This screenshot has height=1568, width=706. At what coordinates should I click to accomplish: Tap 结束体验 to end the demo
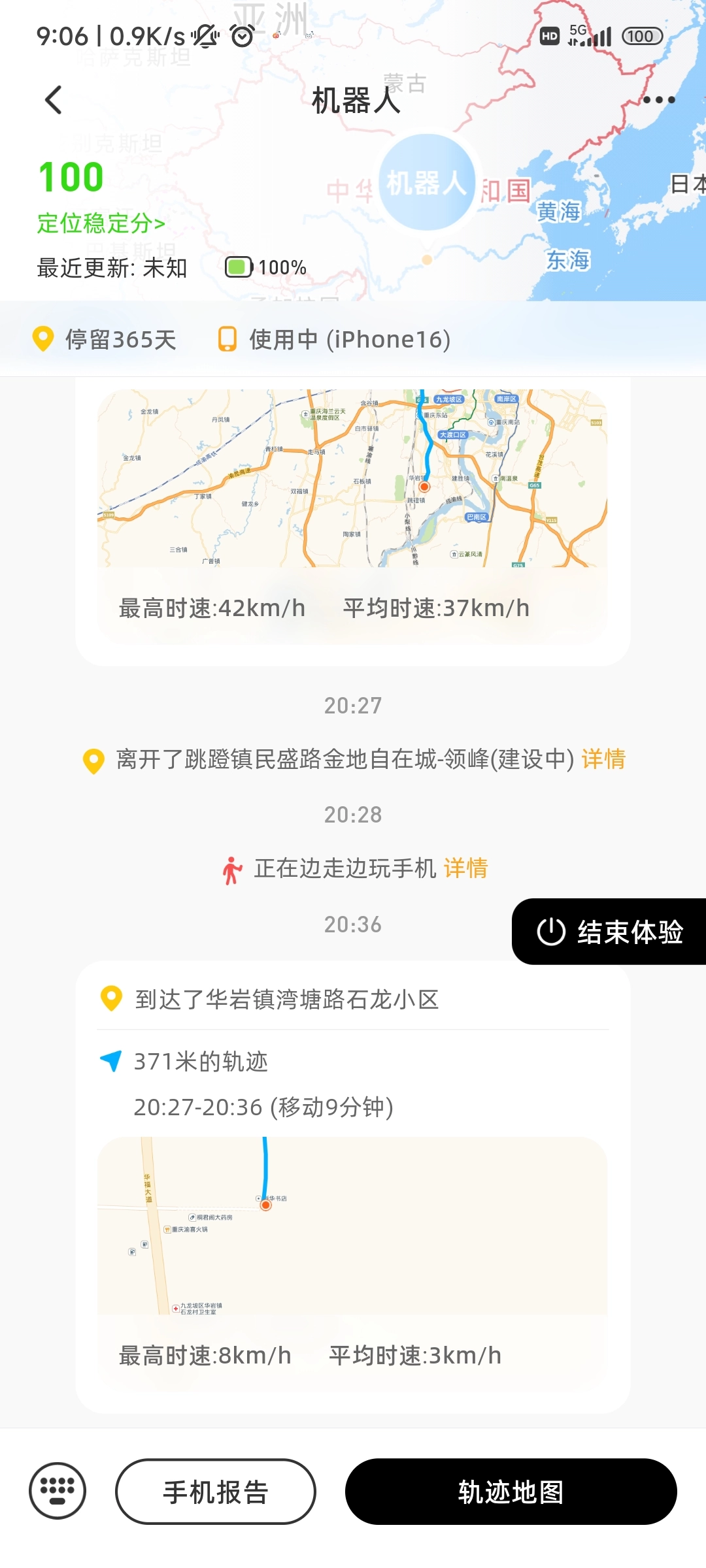(609, 932)
